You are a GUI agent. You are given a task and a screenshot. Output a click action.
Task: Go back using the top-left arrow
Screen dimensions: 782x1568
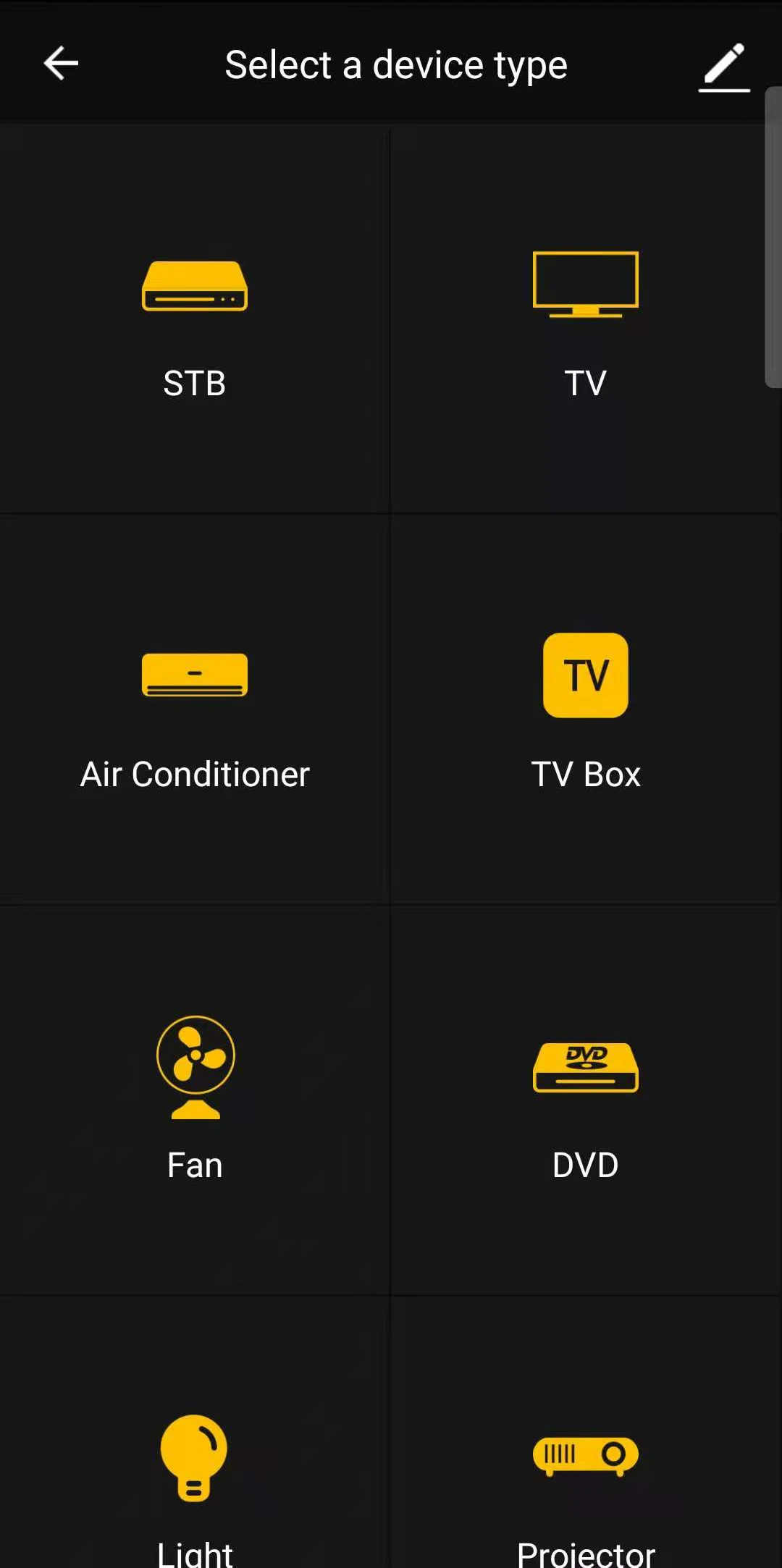tap(61, 64)
